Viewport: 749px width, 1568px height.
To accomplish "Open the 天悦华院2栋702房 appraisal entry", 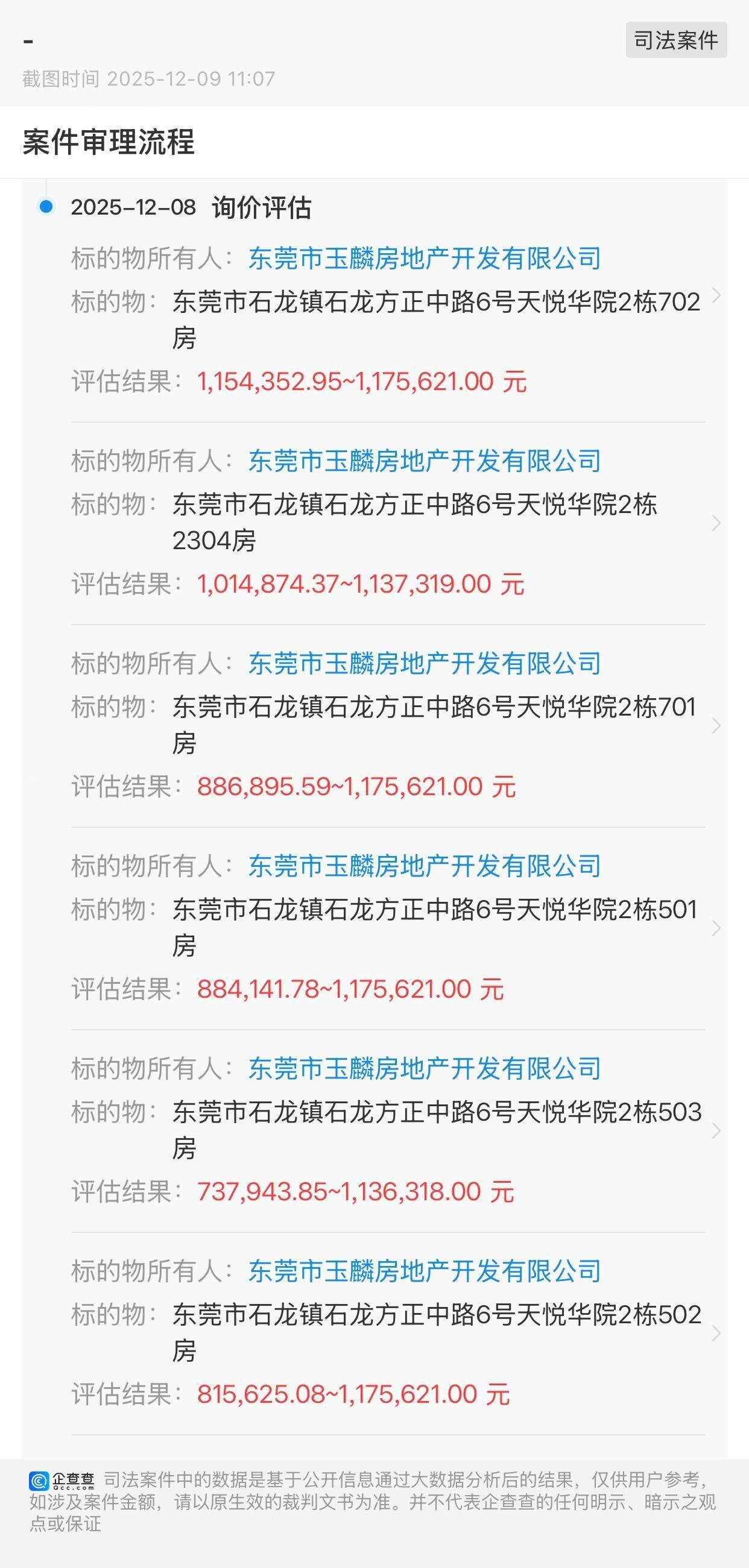I will pos(716,296).
